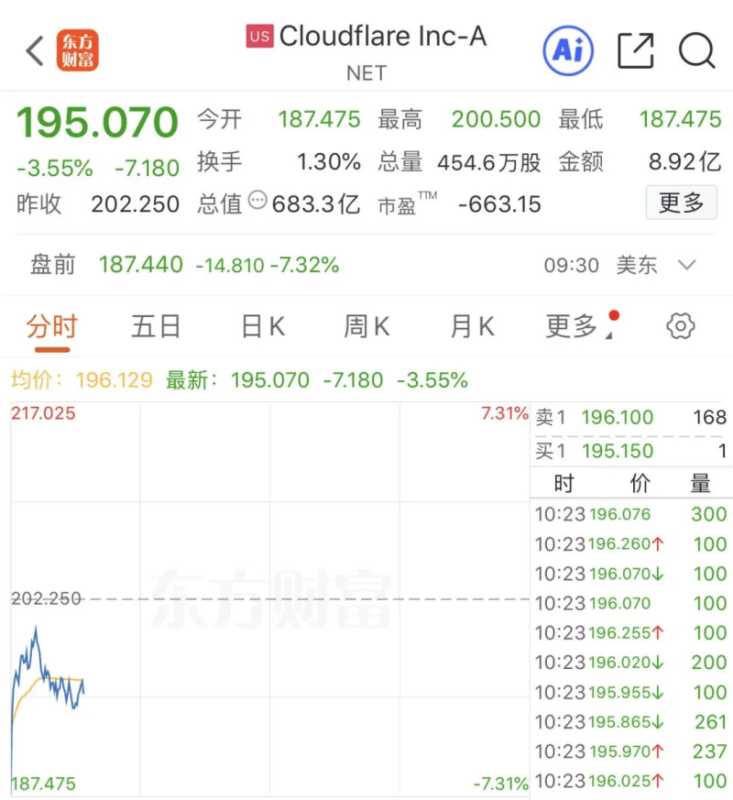Show the 周K chart
733x800 pixels.
[x=367, y=326]
